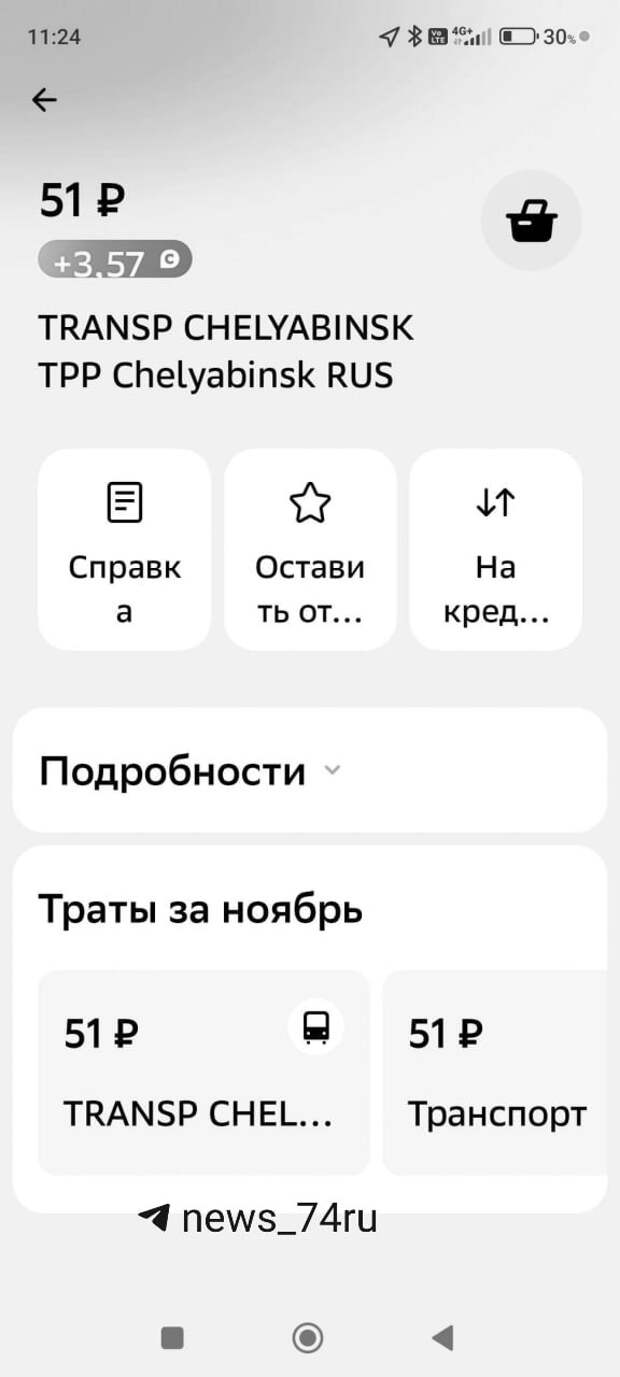
Task: Open the Транспорт category spending card
Action: 497,1072
